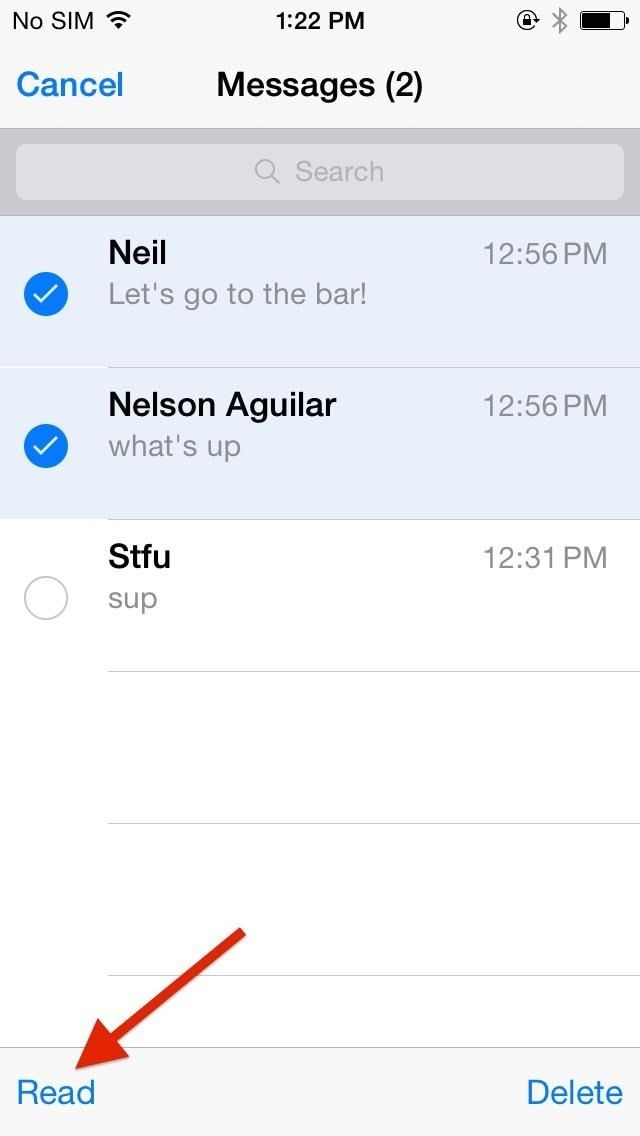Viewport: 640px width, 1136px height.
Task: Mark selected messages as Read
Action: tap(56, 1092)
